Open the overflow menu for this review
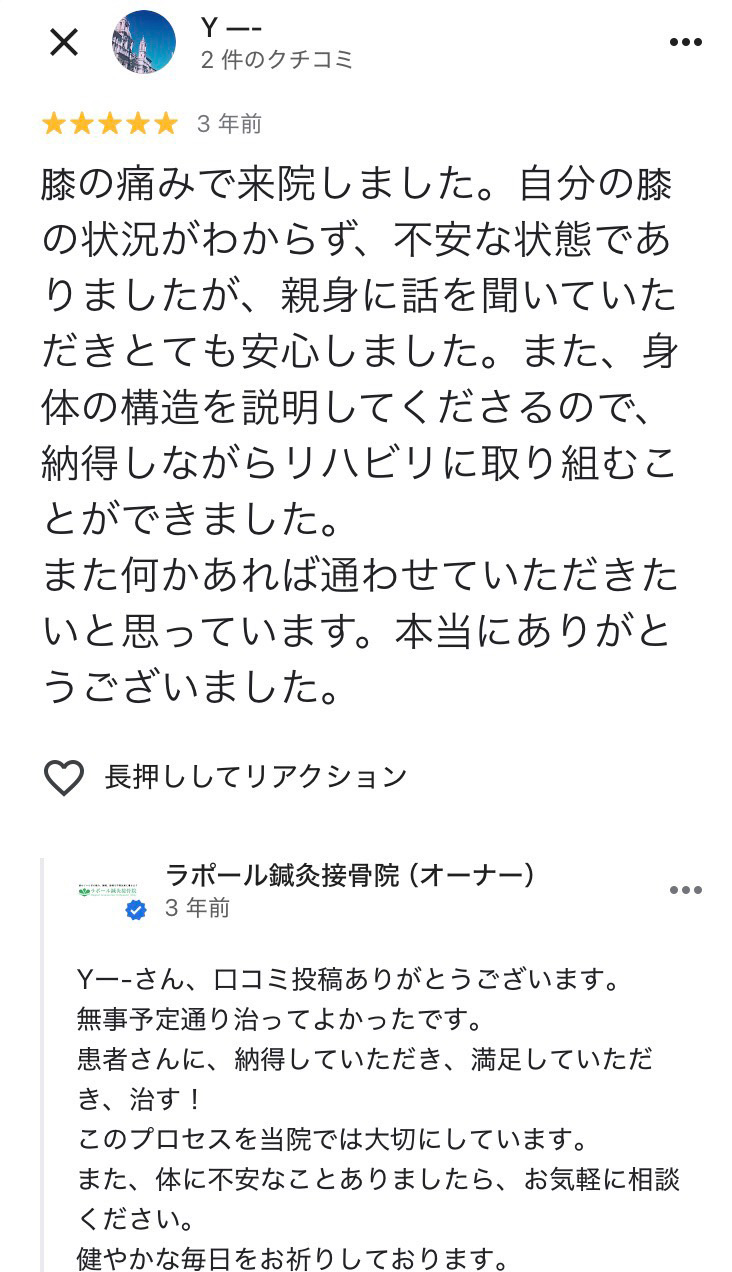 pyautogui.click(x=685, y=42)
